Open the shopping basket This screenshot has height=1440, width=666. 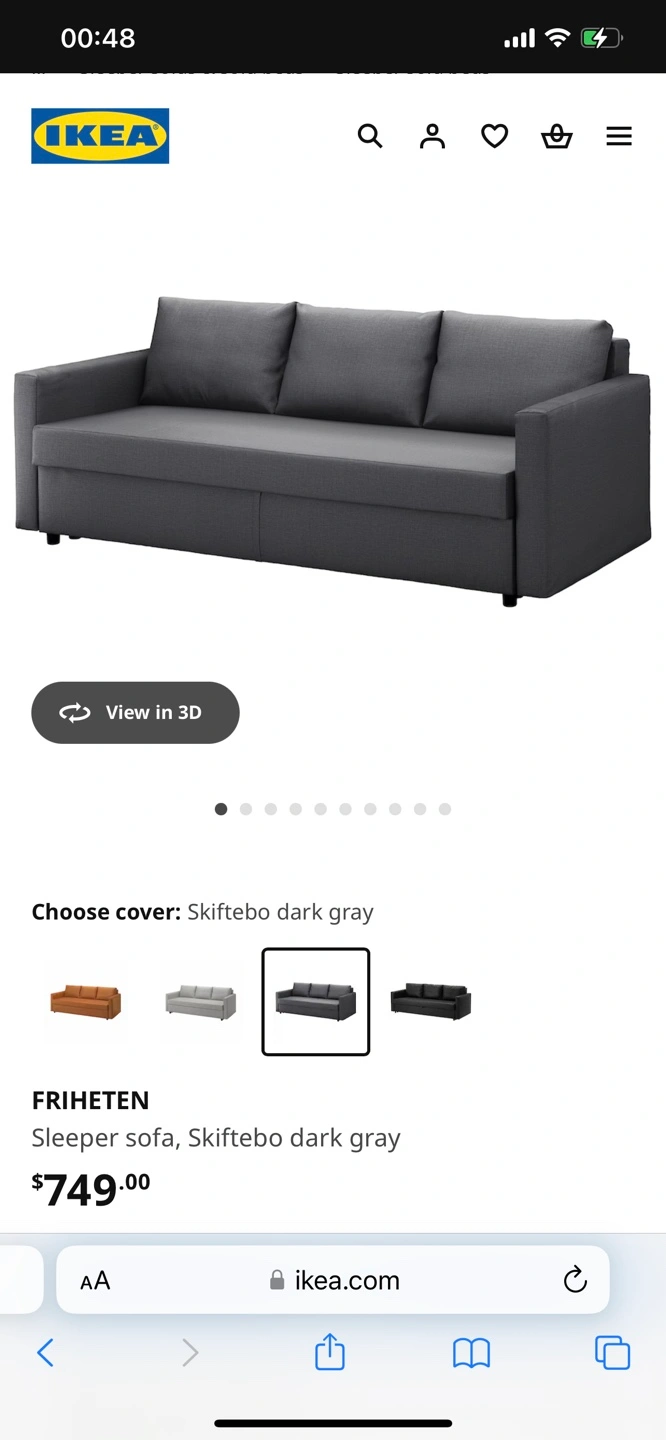click(556, 136)
